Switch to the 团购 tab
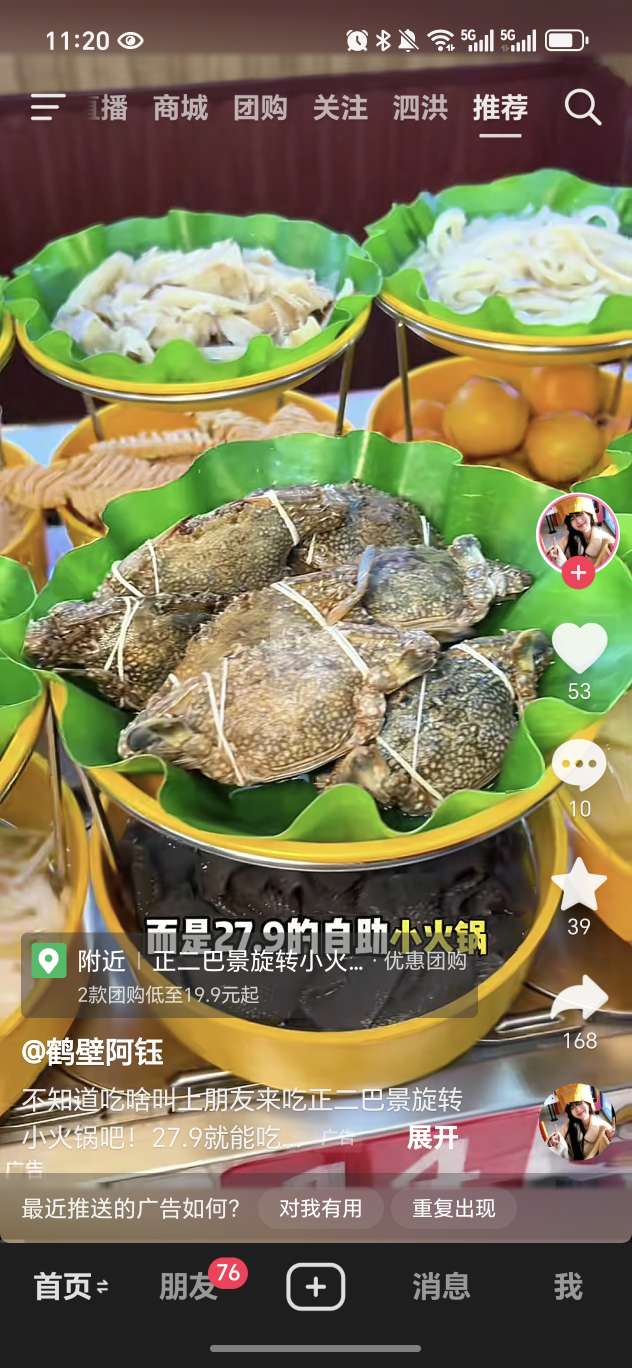 click(260, 108)
